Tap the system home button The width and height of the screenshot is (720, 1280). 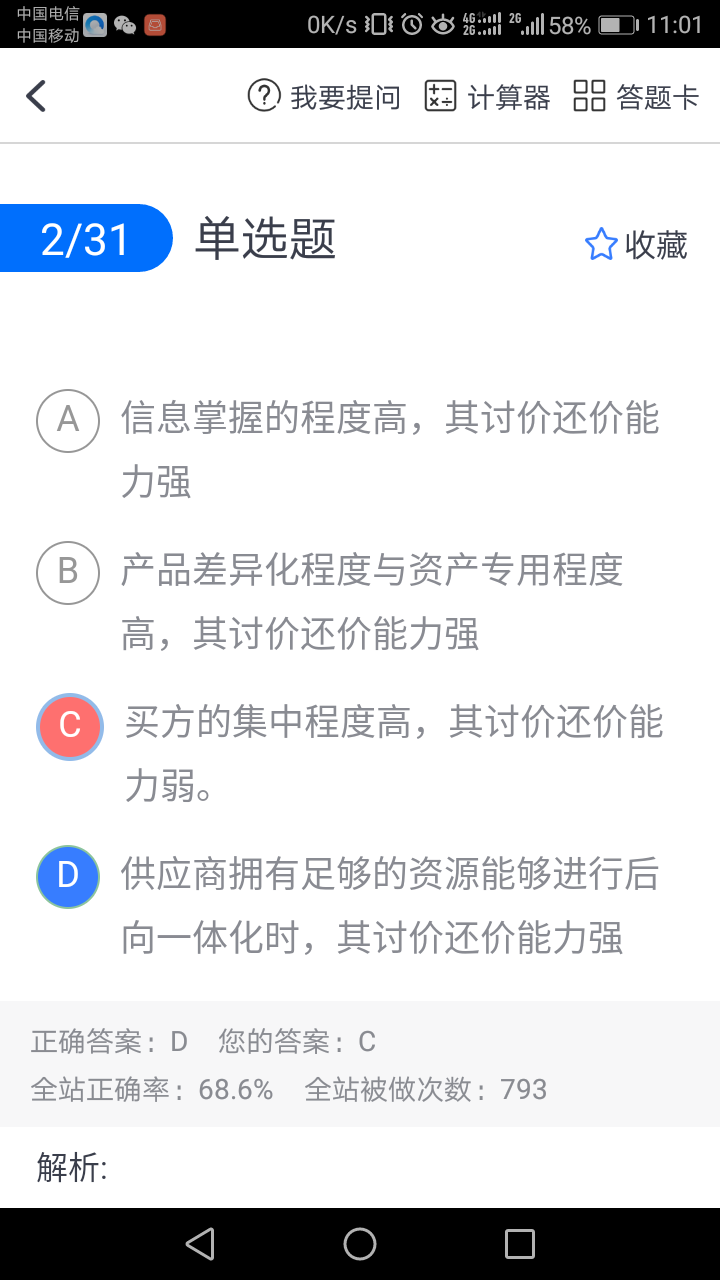[x=360, y=1244]
